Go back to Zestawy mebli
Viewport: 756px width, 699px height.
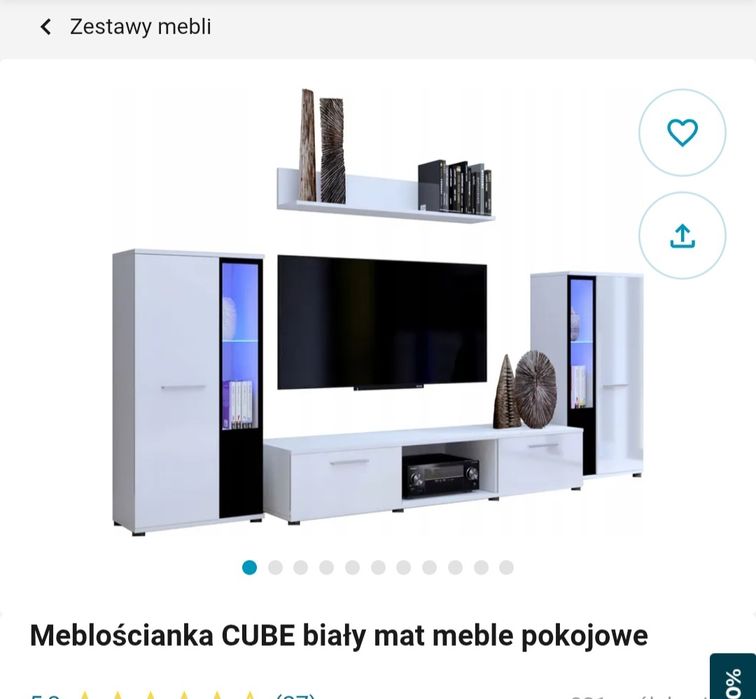46,27
